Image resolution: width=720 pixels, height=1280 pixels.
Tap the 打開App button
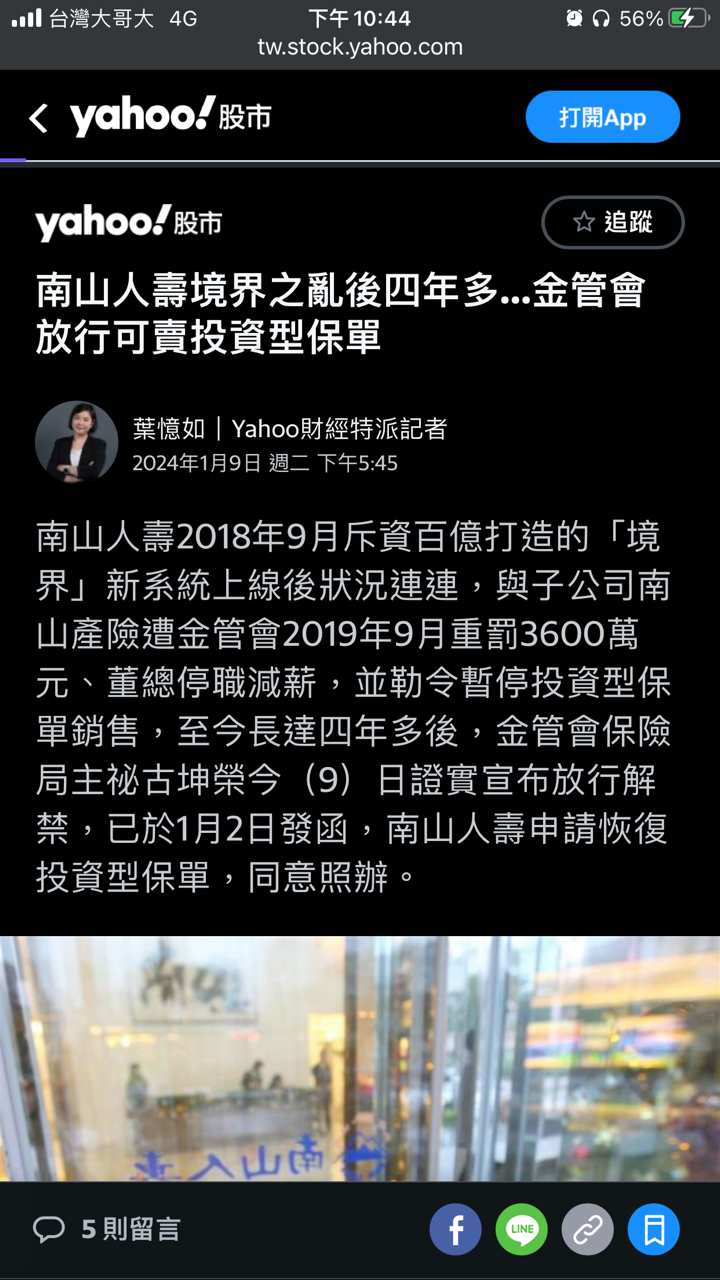(x=602, y=118)
